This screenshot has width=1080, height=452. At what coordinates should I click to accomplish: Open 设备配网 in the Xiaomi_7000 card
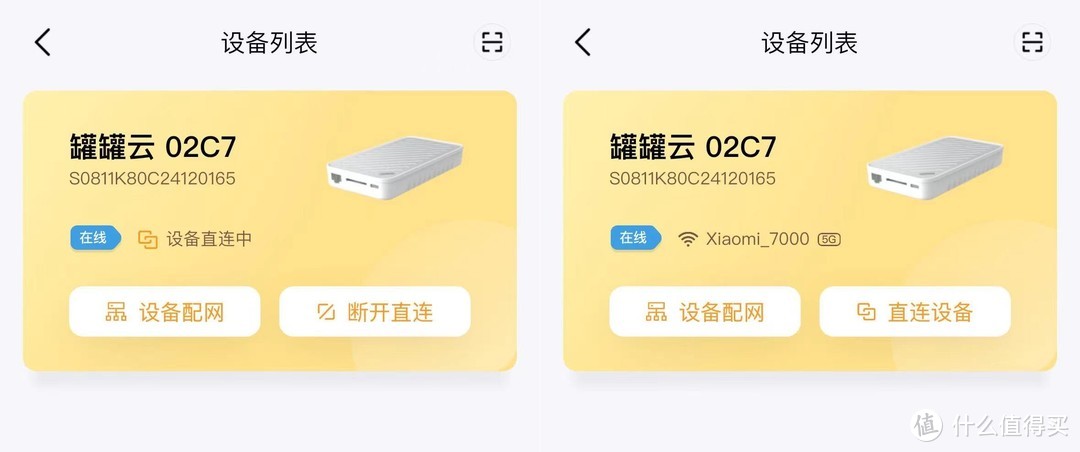click(705, 312)
